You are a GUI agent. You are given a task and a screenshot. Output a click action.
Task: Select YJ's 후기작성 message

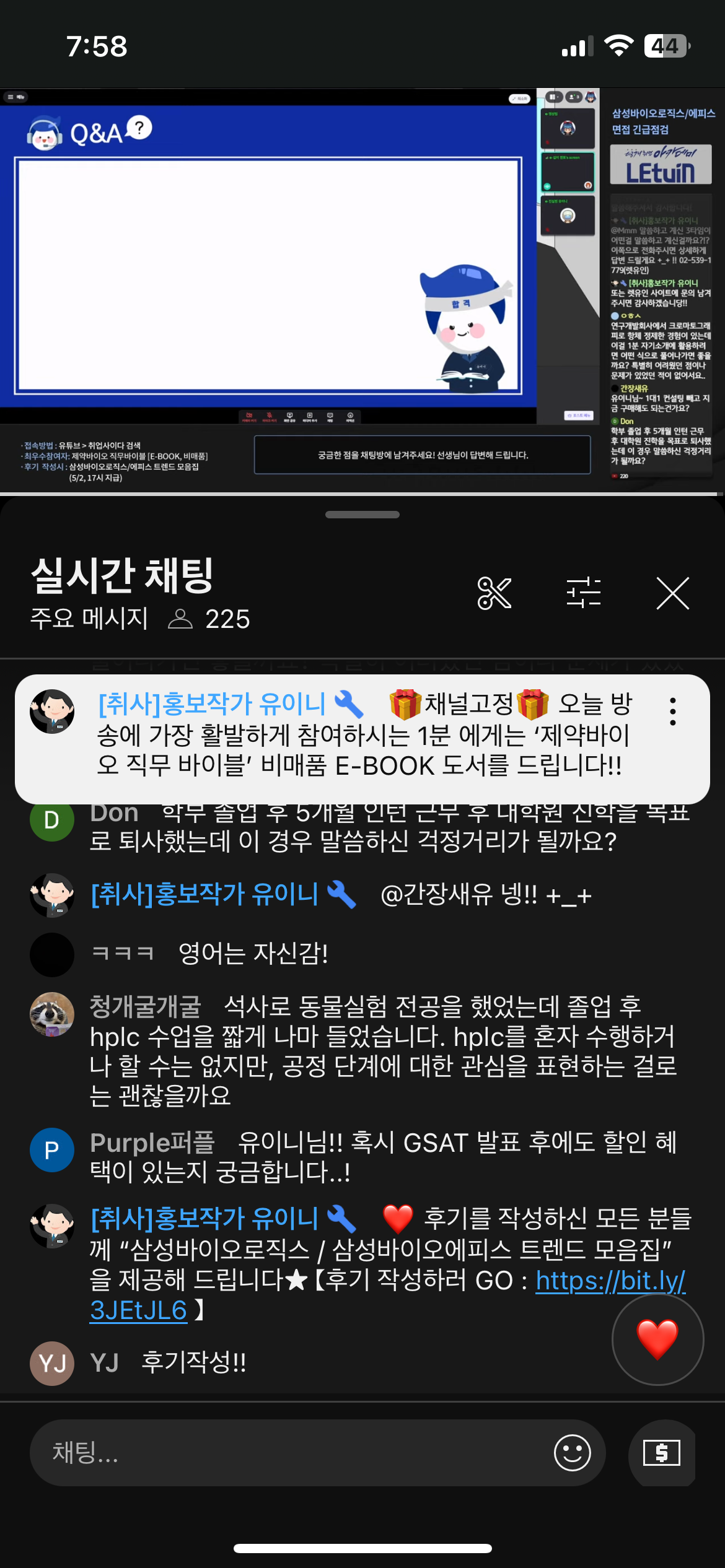point(192,1362)
